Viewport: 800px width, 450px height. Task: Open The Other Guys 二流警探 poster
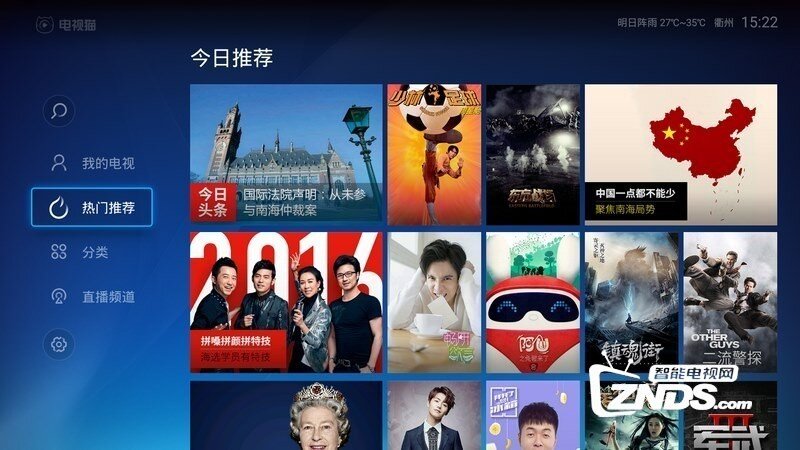coord(729,302)
